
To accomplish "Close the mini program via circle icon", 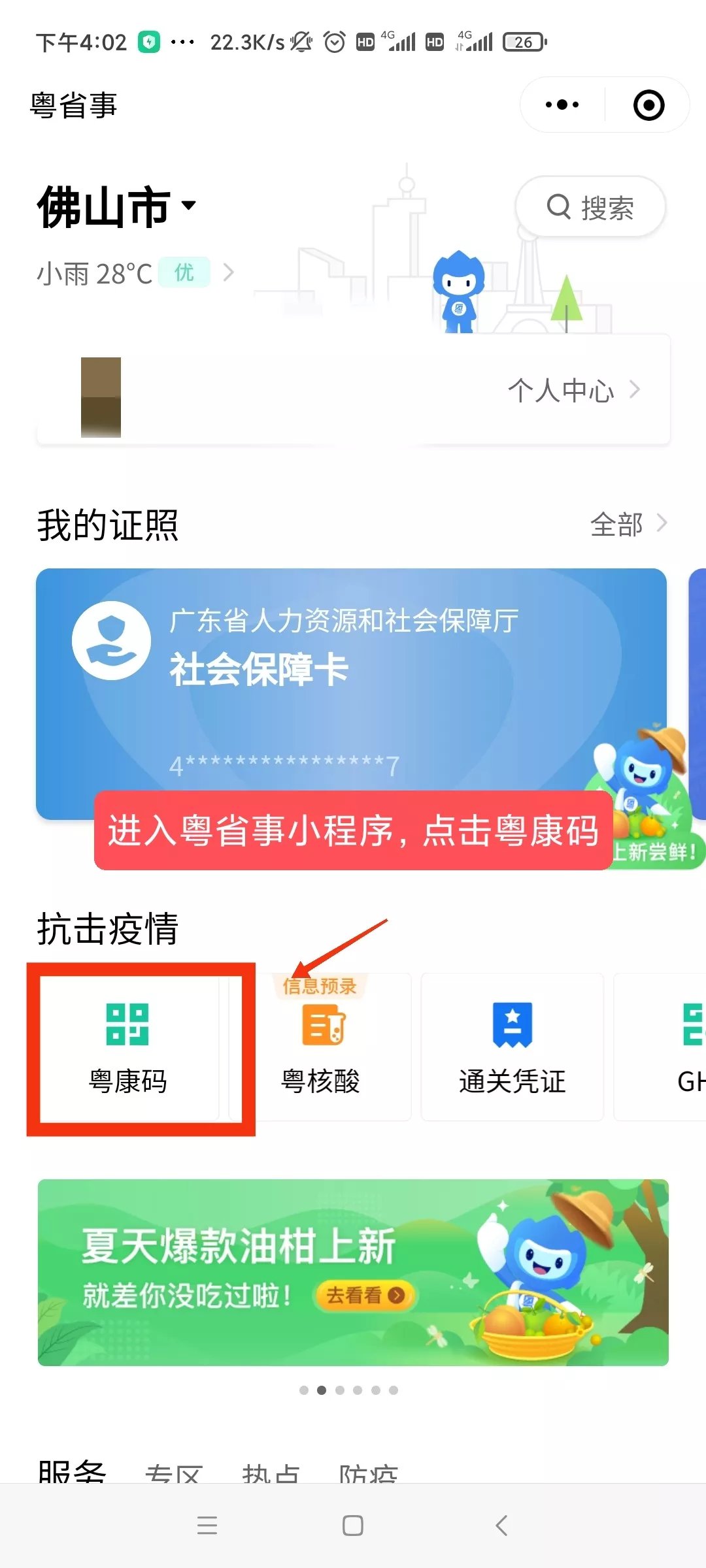I will pyautogui.click(x=648, y=105).
